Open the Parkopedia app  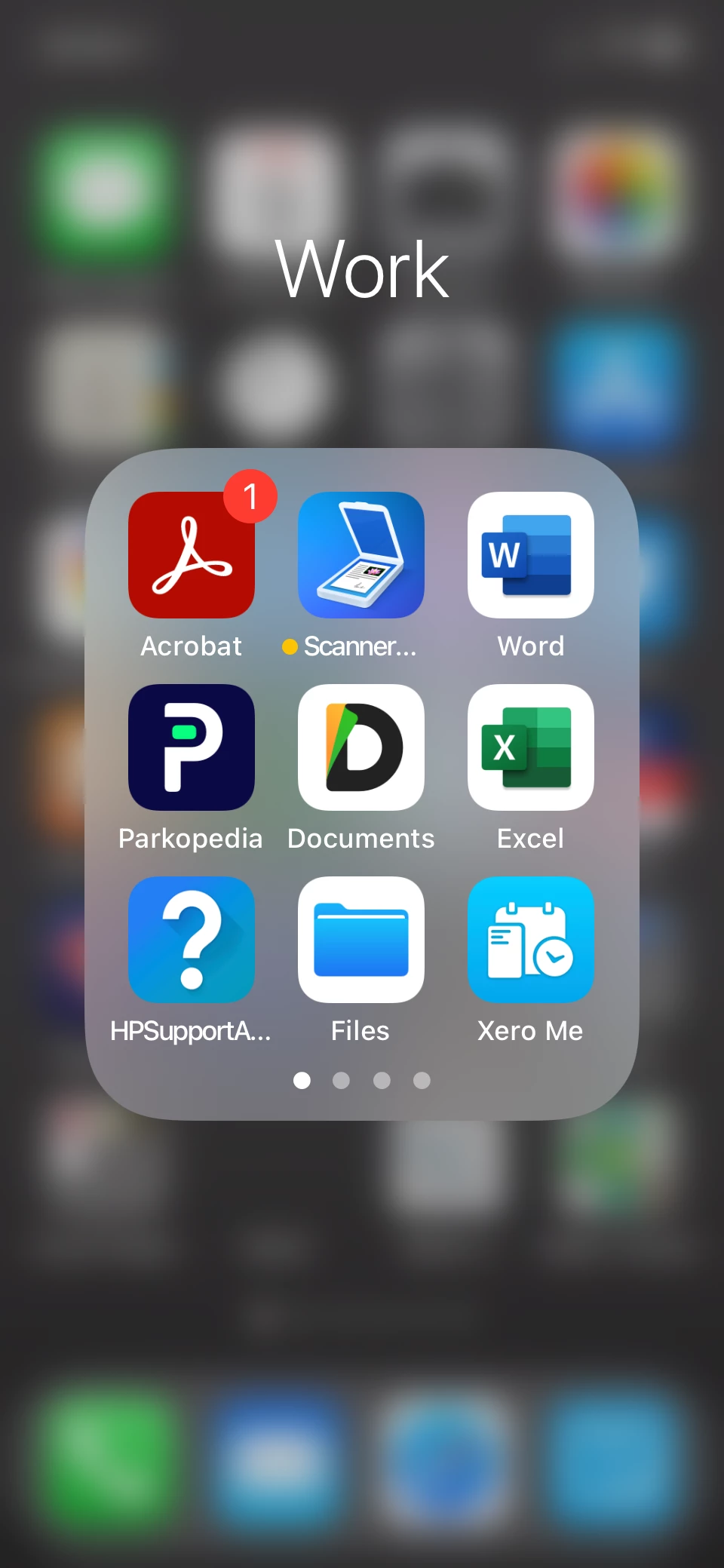coord(192,747)
